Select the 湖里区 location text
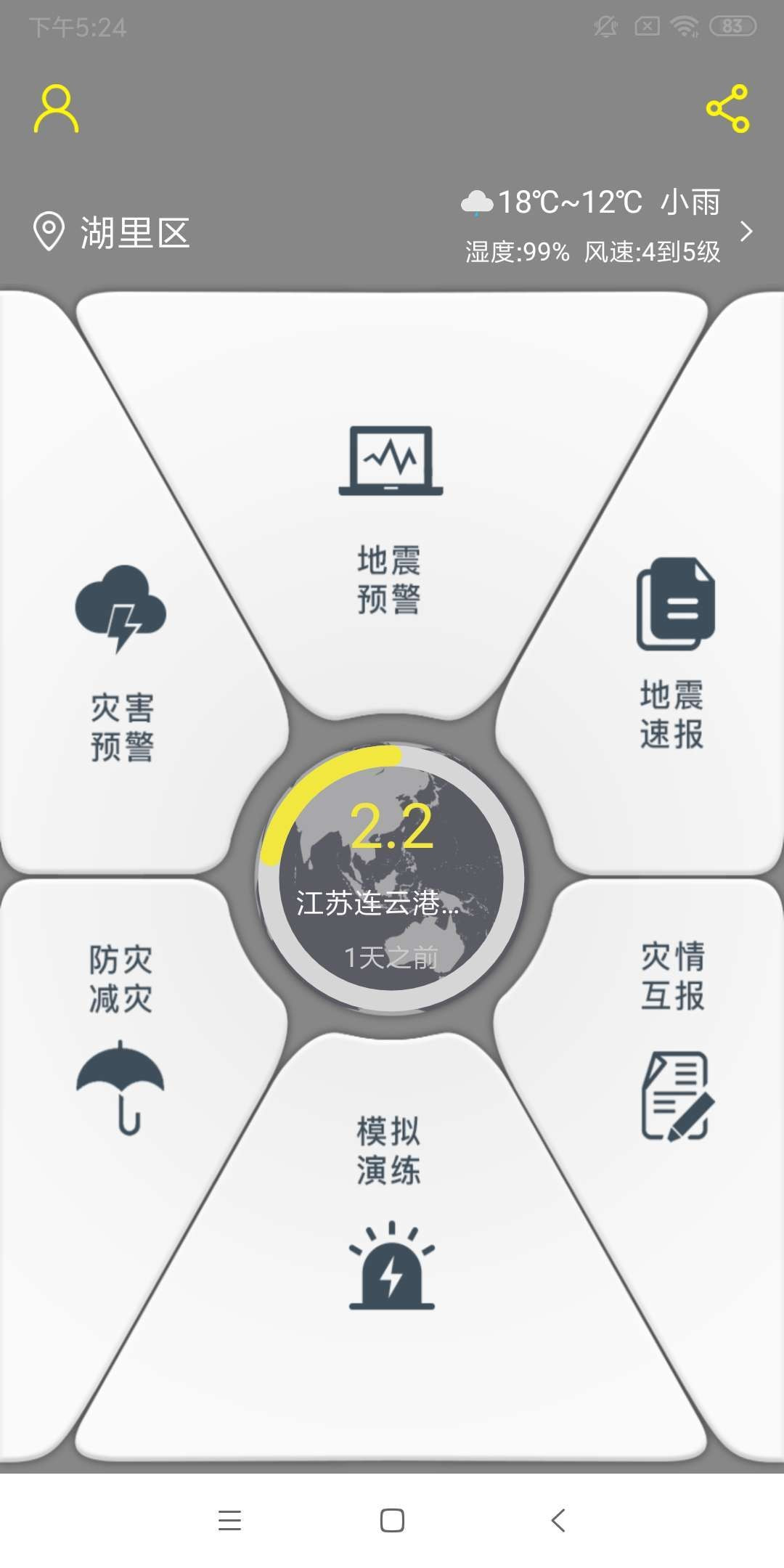 [134, 231]
